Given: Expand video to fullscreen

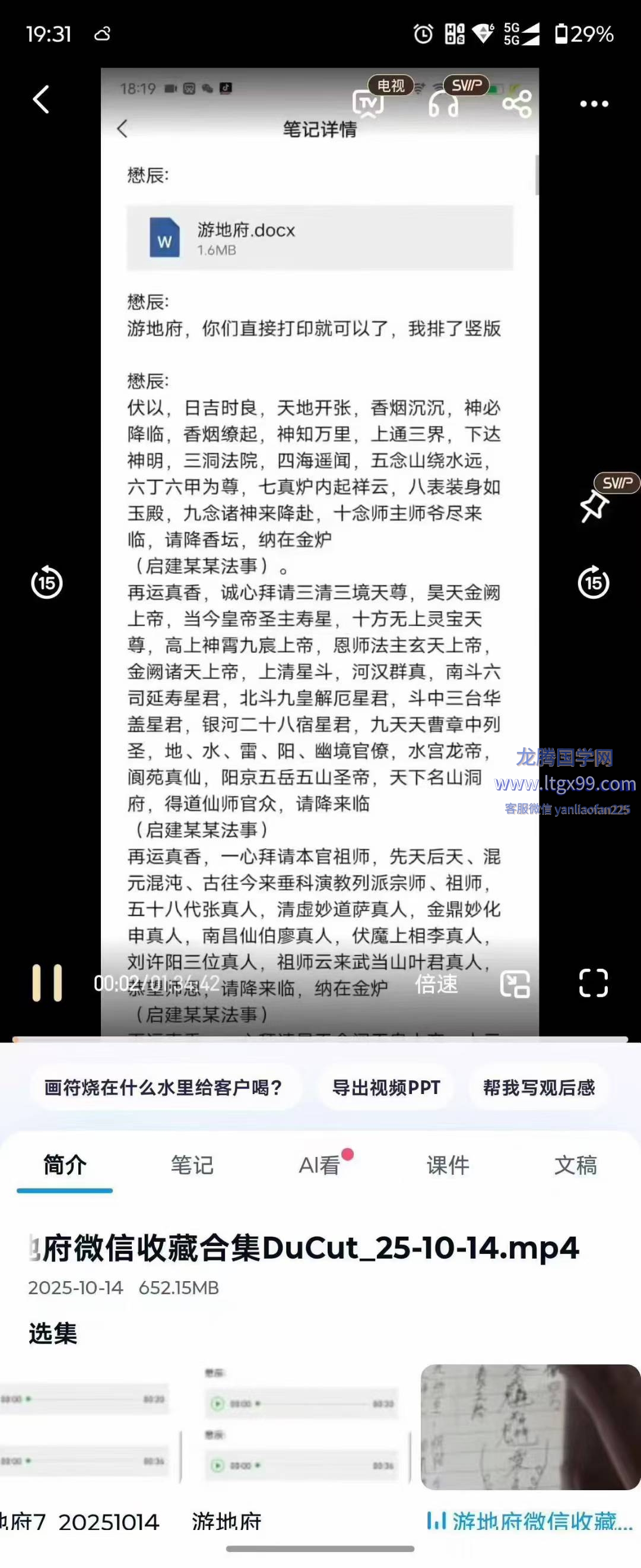Looking at the screenshot, I should click(x=593, y=982).
